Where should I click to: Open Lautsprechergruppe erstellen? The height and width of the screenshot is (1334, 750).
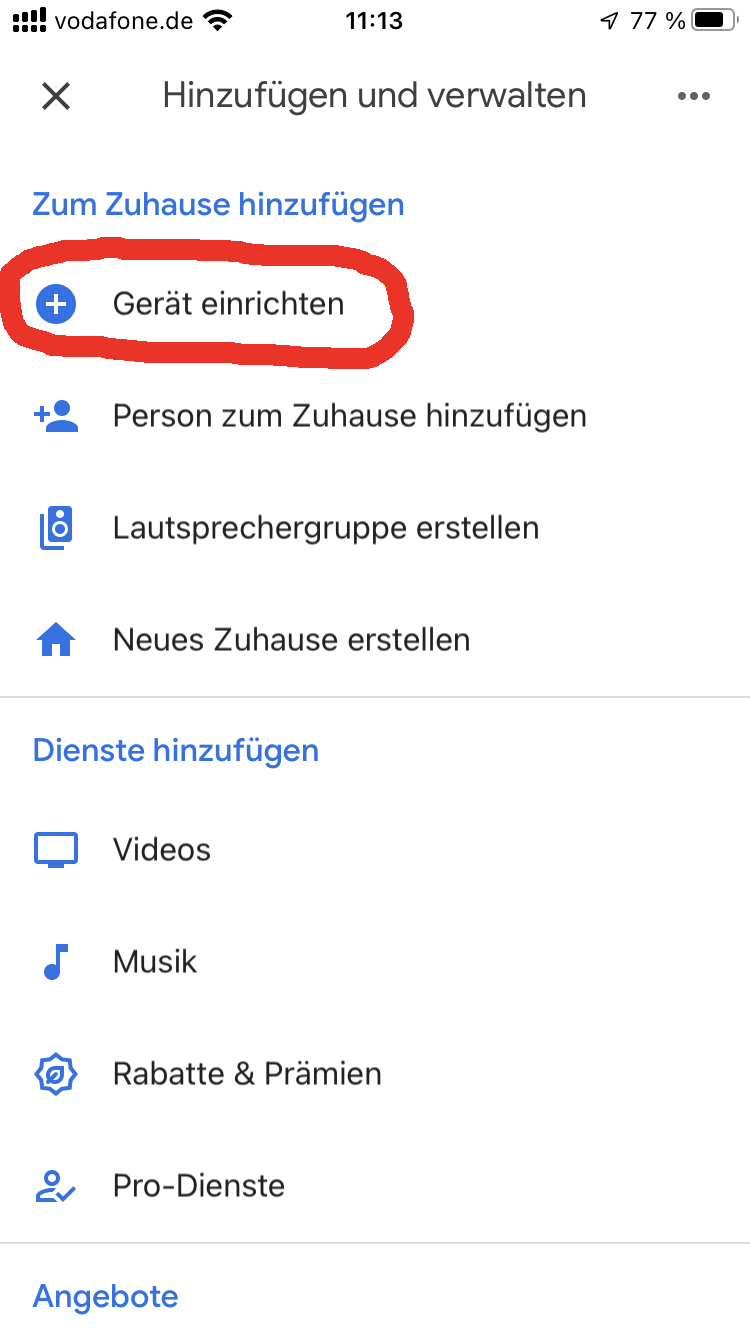click(x=326, y=528)
